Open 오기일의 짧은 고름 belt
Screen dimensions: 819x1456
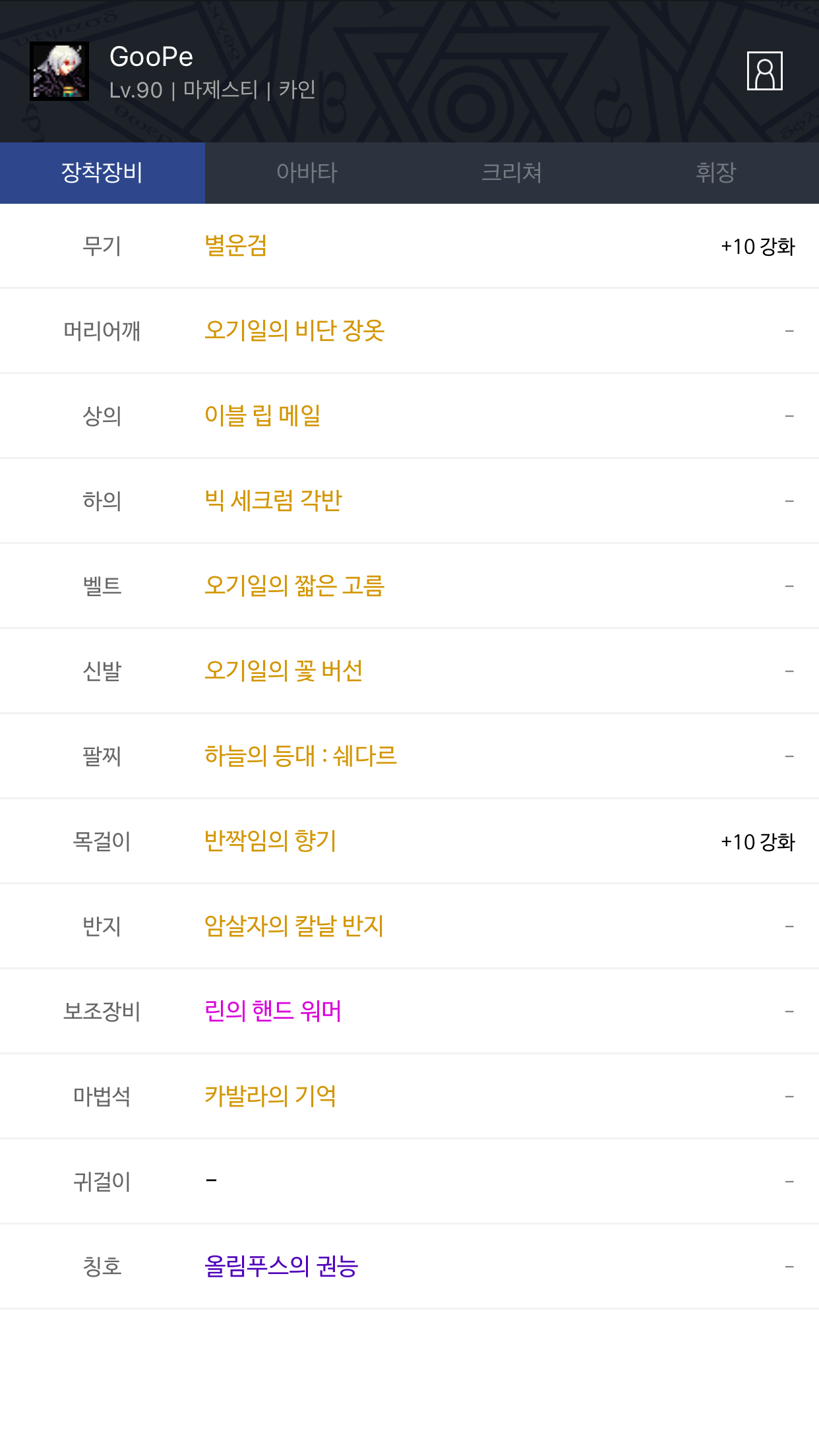click(x=294, y=586)
